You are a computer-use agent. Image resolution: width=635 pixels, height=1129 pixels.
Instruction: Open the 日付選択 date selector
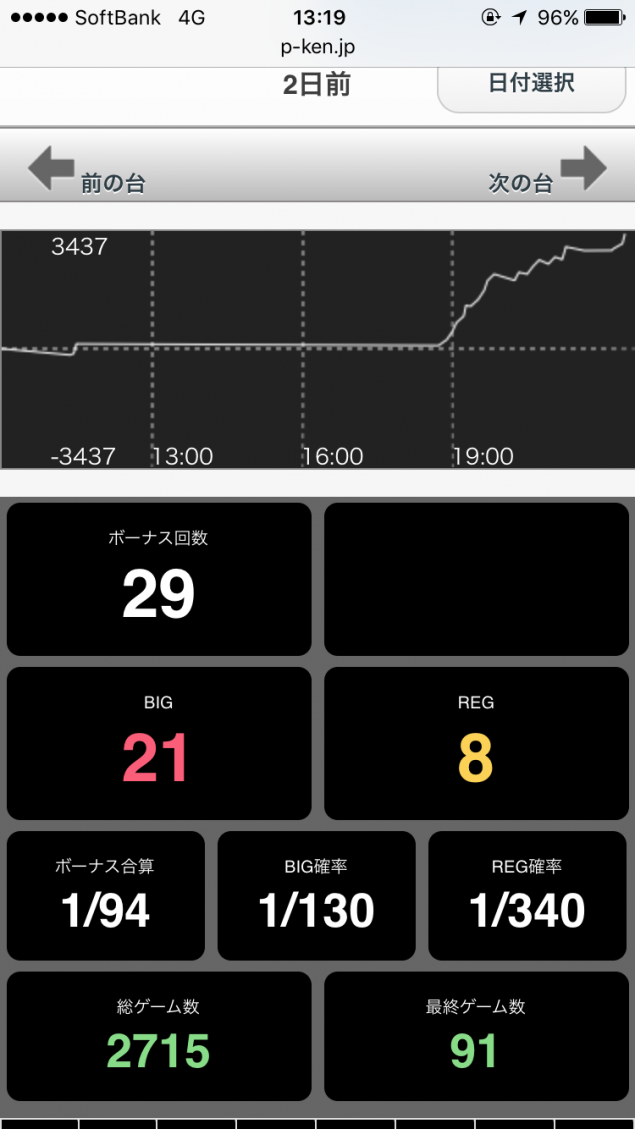coord(531,84)
